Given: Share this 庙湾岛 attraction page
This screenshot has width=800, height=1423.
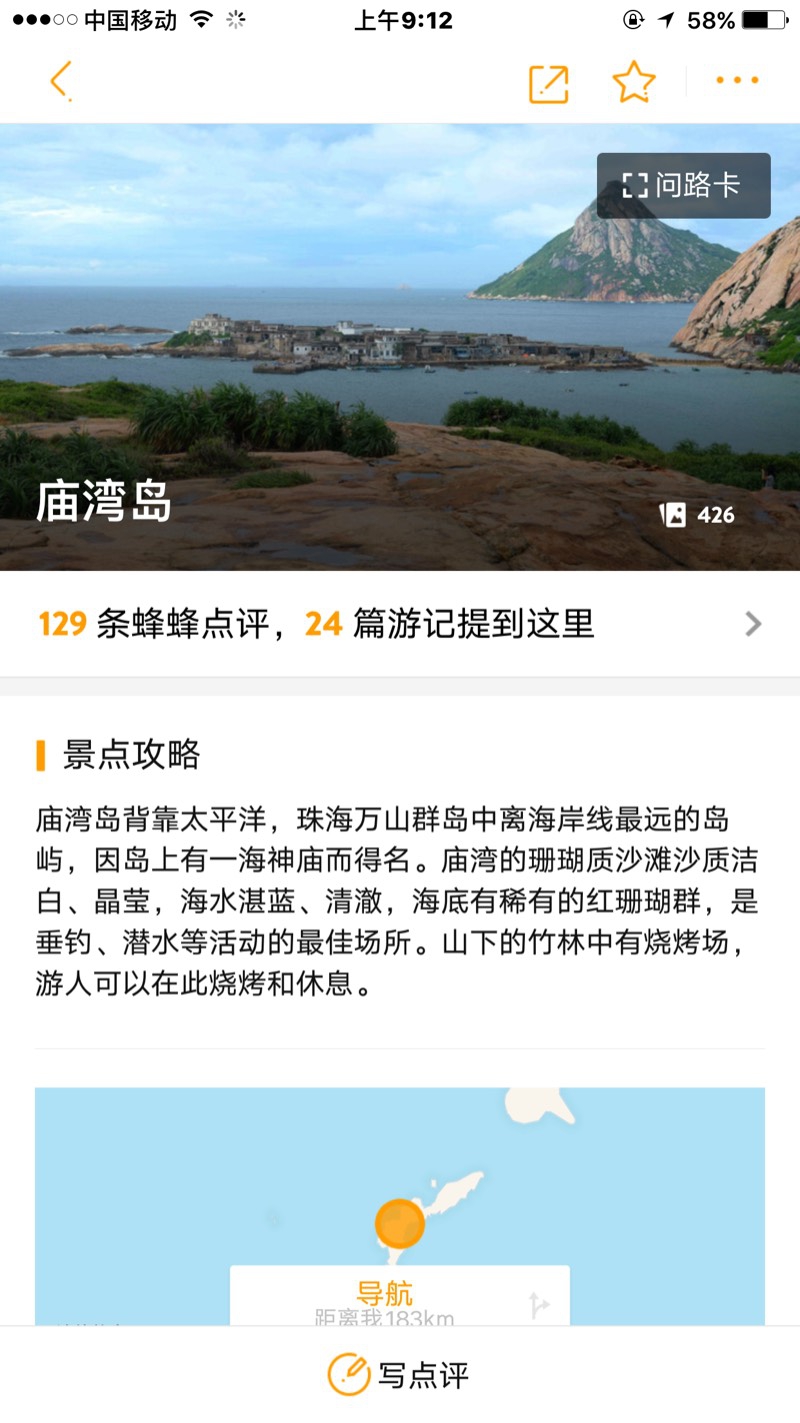Looking at the screenshot, I should (x=548, y=83).
